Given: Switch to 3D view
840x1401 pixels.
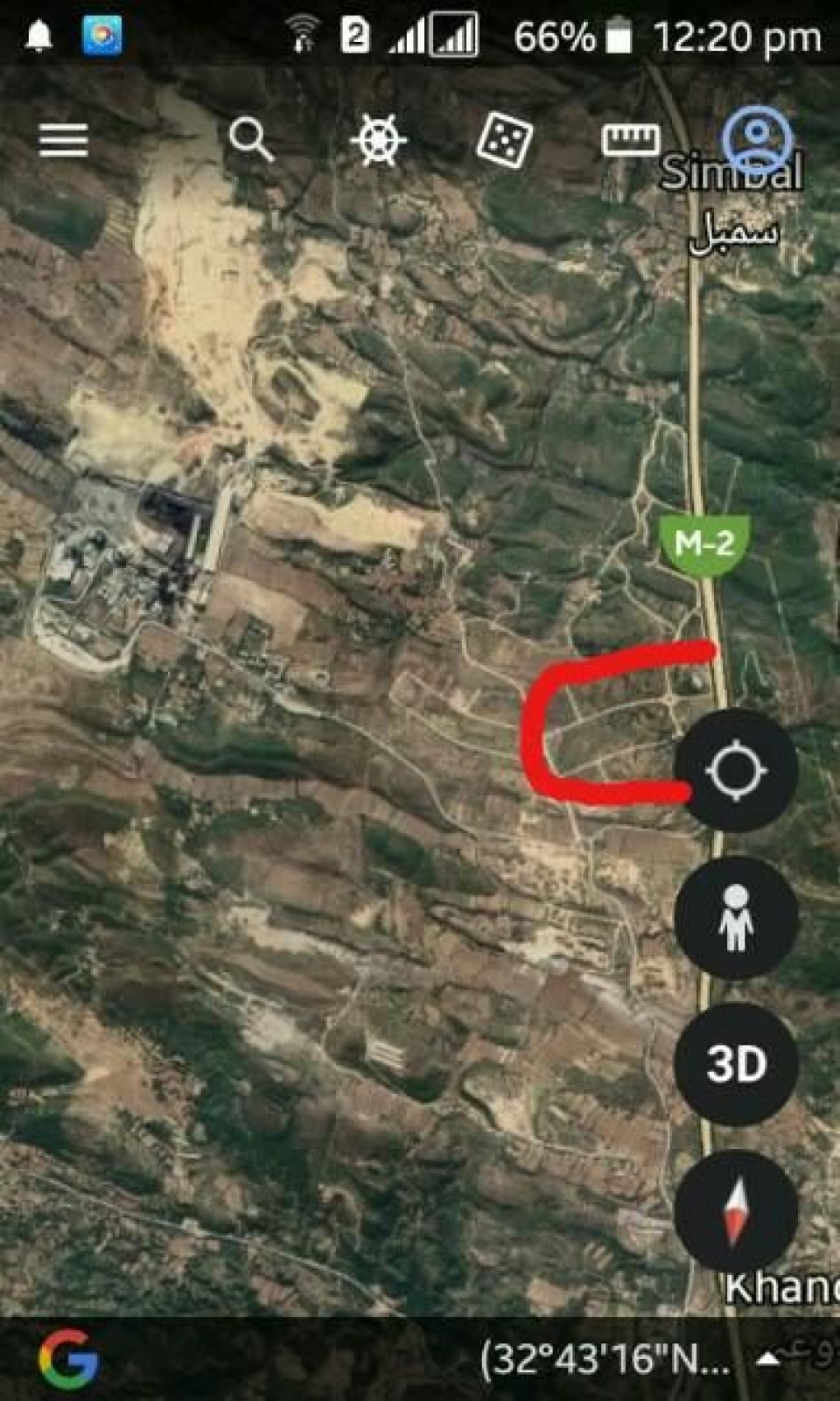Looking at the screenshot, I should coord(736,1064).
